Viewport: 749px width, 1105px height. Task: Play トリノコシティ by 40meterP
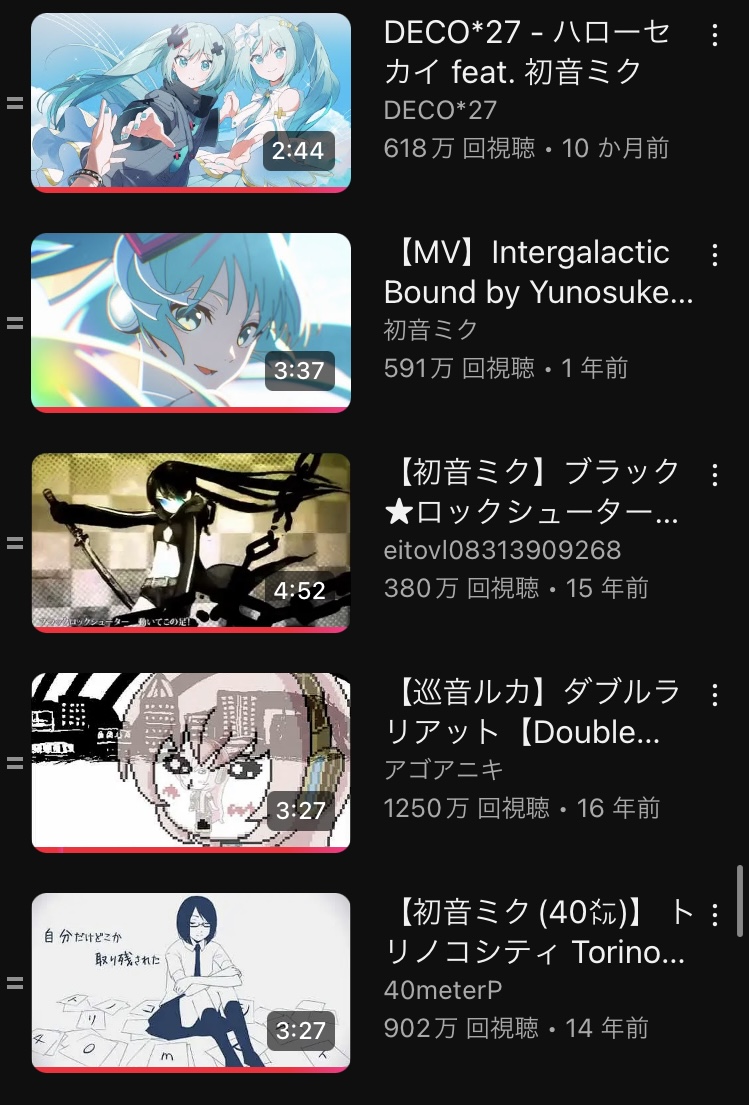[191, 982]
